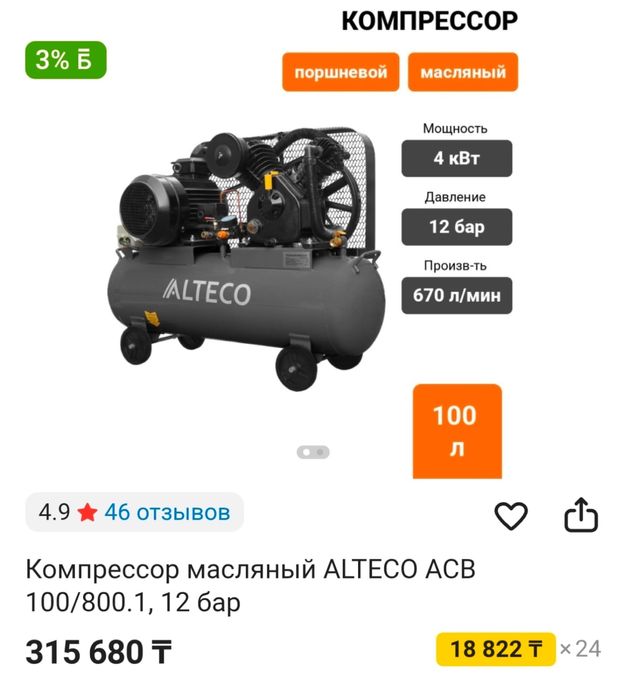
Task: Open the 46 отзывов reviews
Action: point(167,513)
